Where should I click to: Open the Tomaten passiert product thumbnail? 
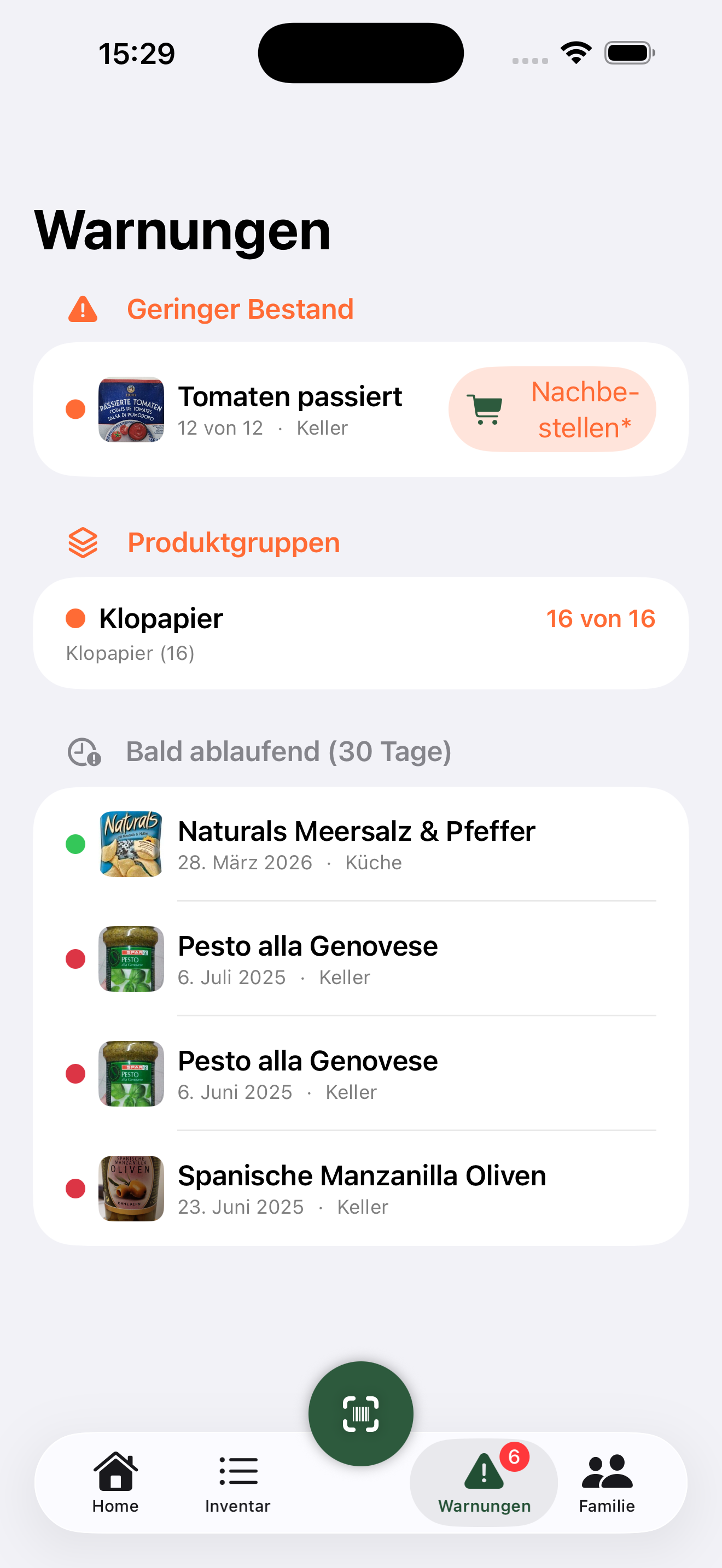click(131, 409)
